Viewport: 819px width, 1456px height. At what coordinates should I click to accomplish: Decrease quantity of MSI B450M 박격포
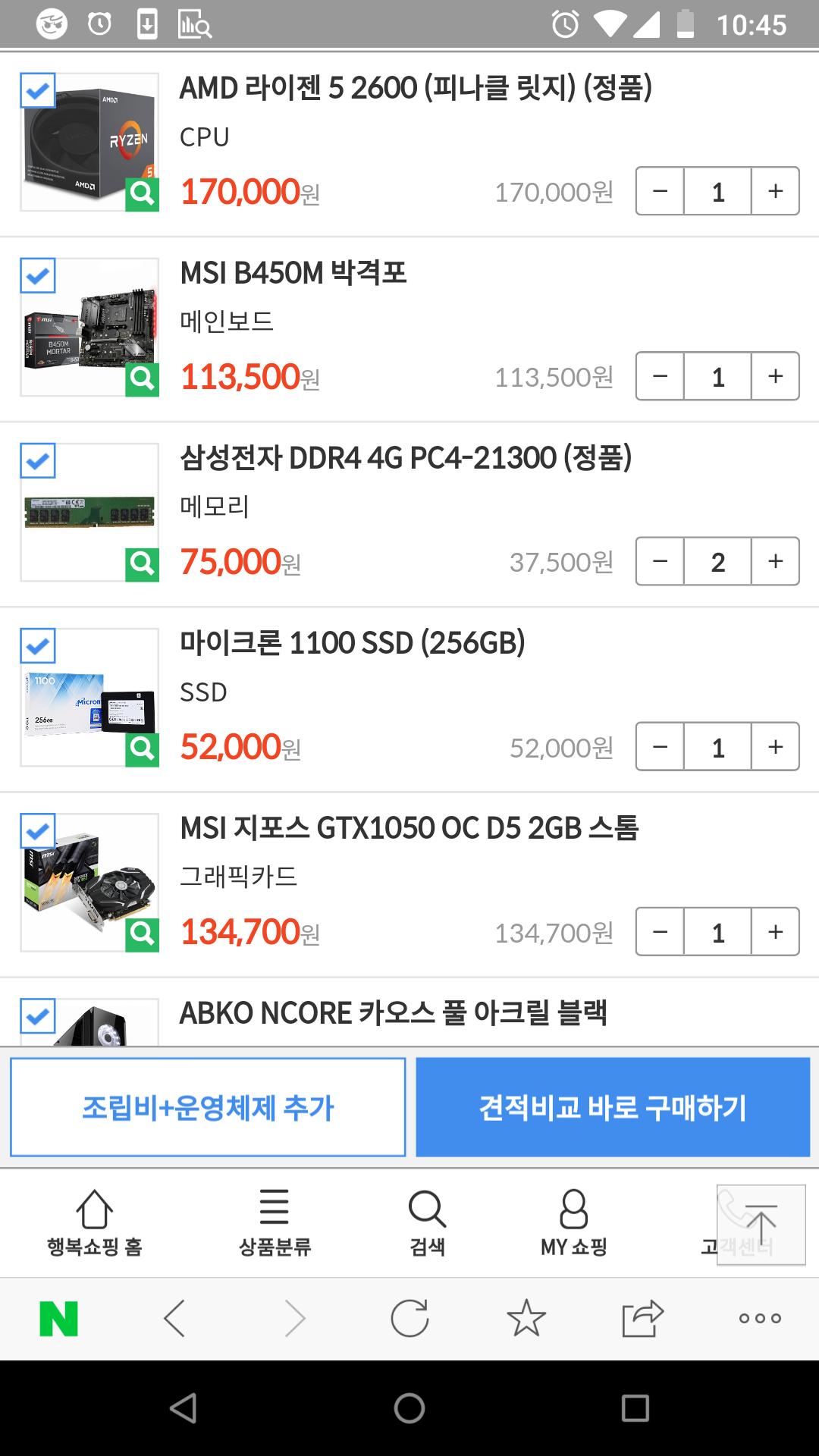click(x=661, y=376)
